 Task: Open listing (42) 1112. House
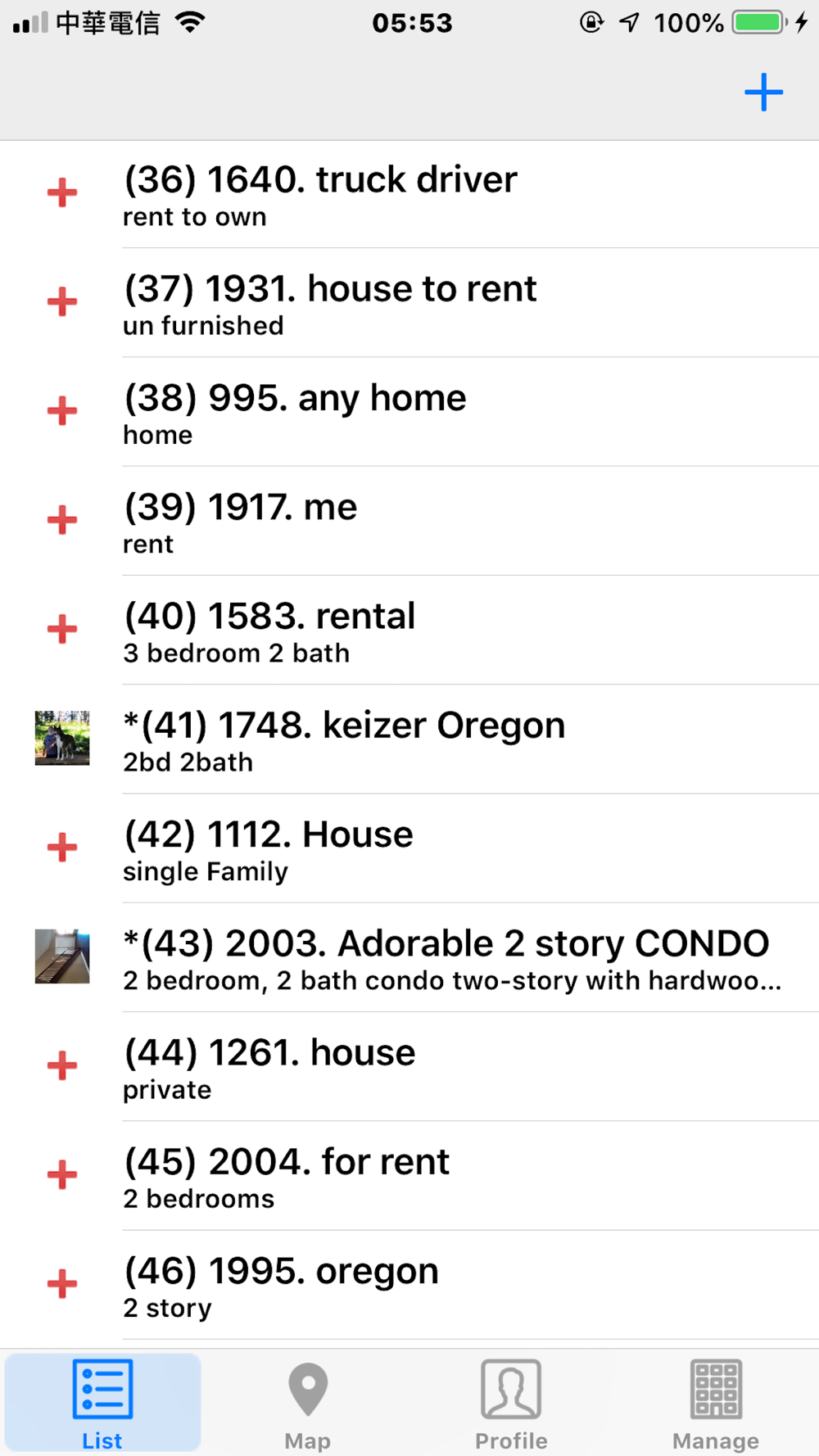[409, 849]
